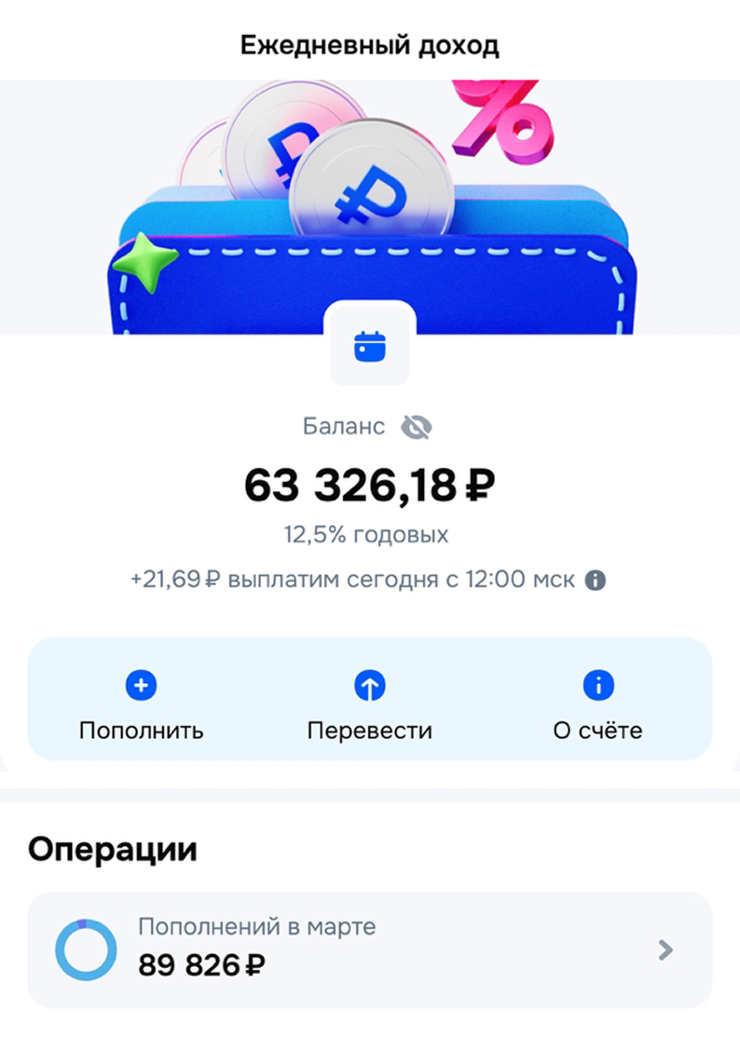The image size is (740, 1054).
Task: Tap Пополнить to top up the account
Action: [x=141, y=704]
